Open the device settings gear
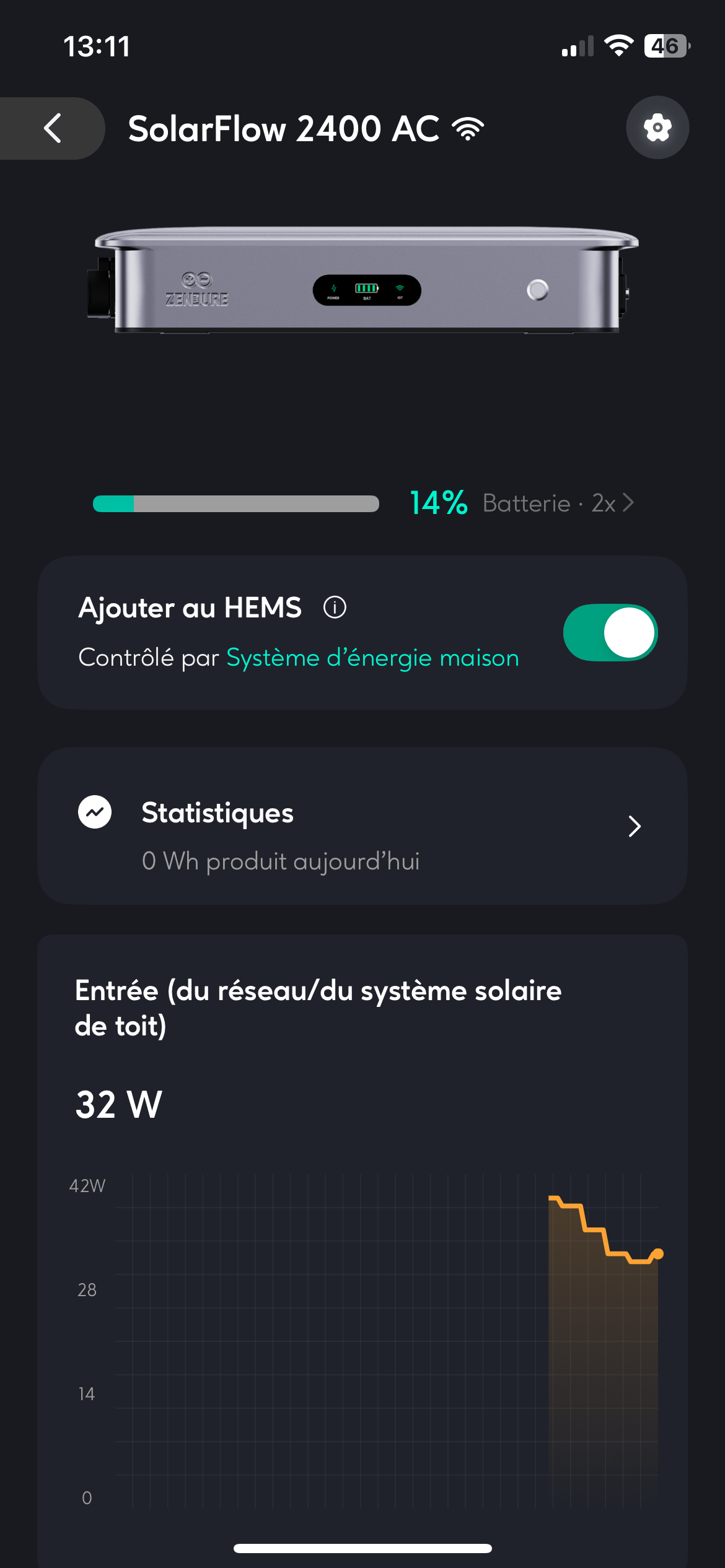This screenshot has width=725, height=1568. (x=657, y=128)
